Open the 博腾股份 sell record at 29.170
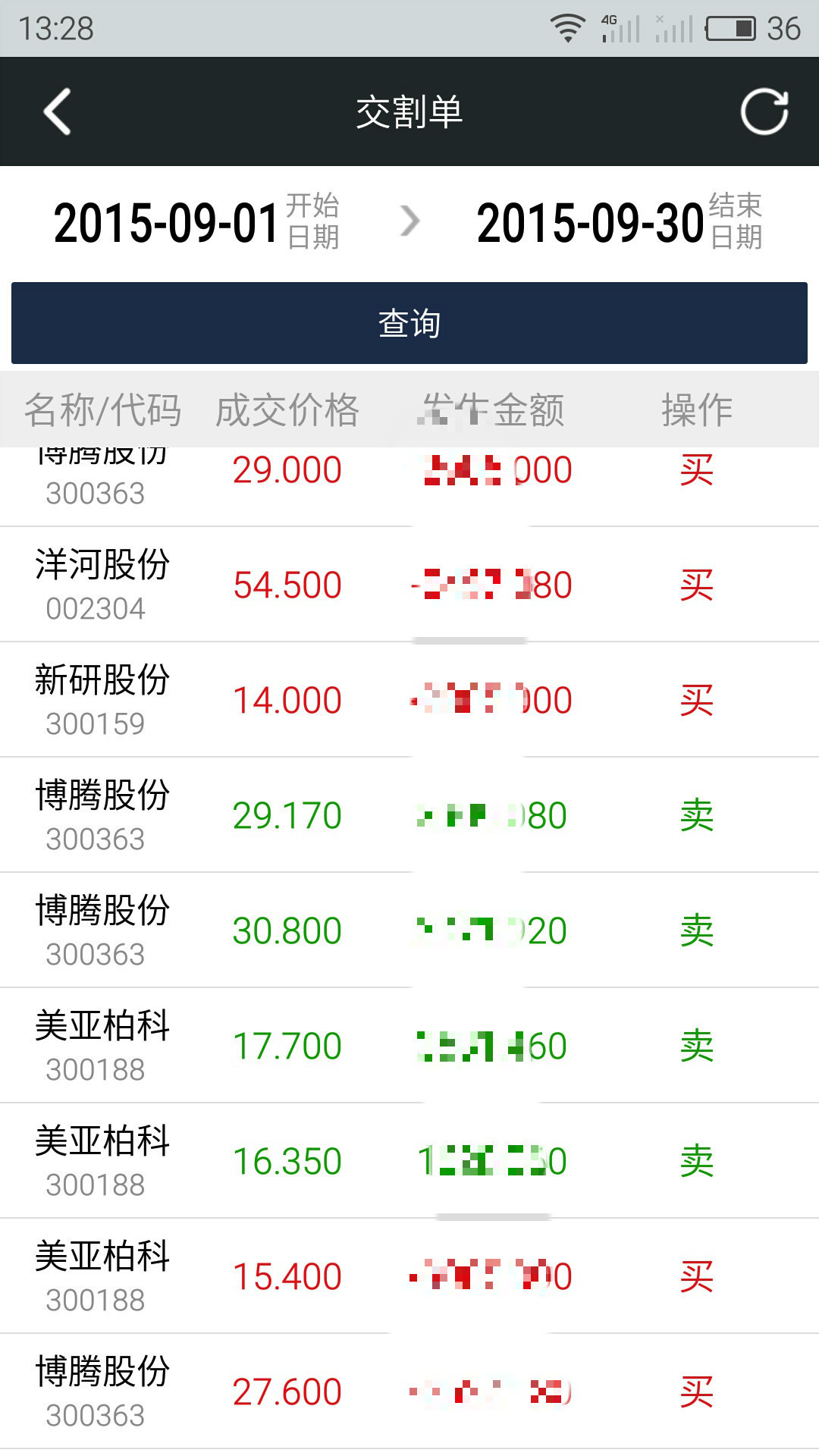Viewport: 819px width, 1456px height. click(x=409, y=815)
